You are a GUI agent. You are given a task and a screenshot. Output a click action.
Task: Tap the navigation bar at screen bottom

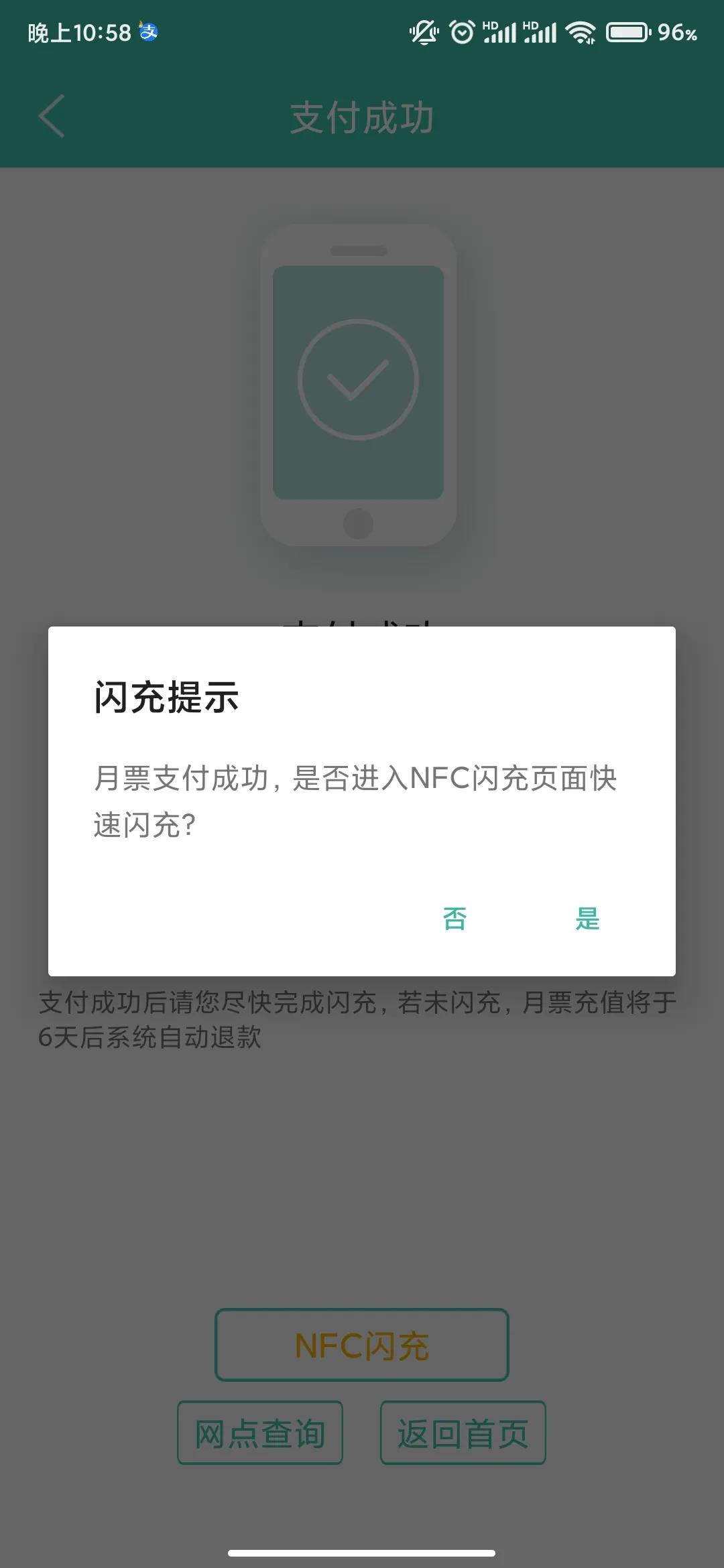pos(361,1553)
